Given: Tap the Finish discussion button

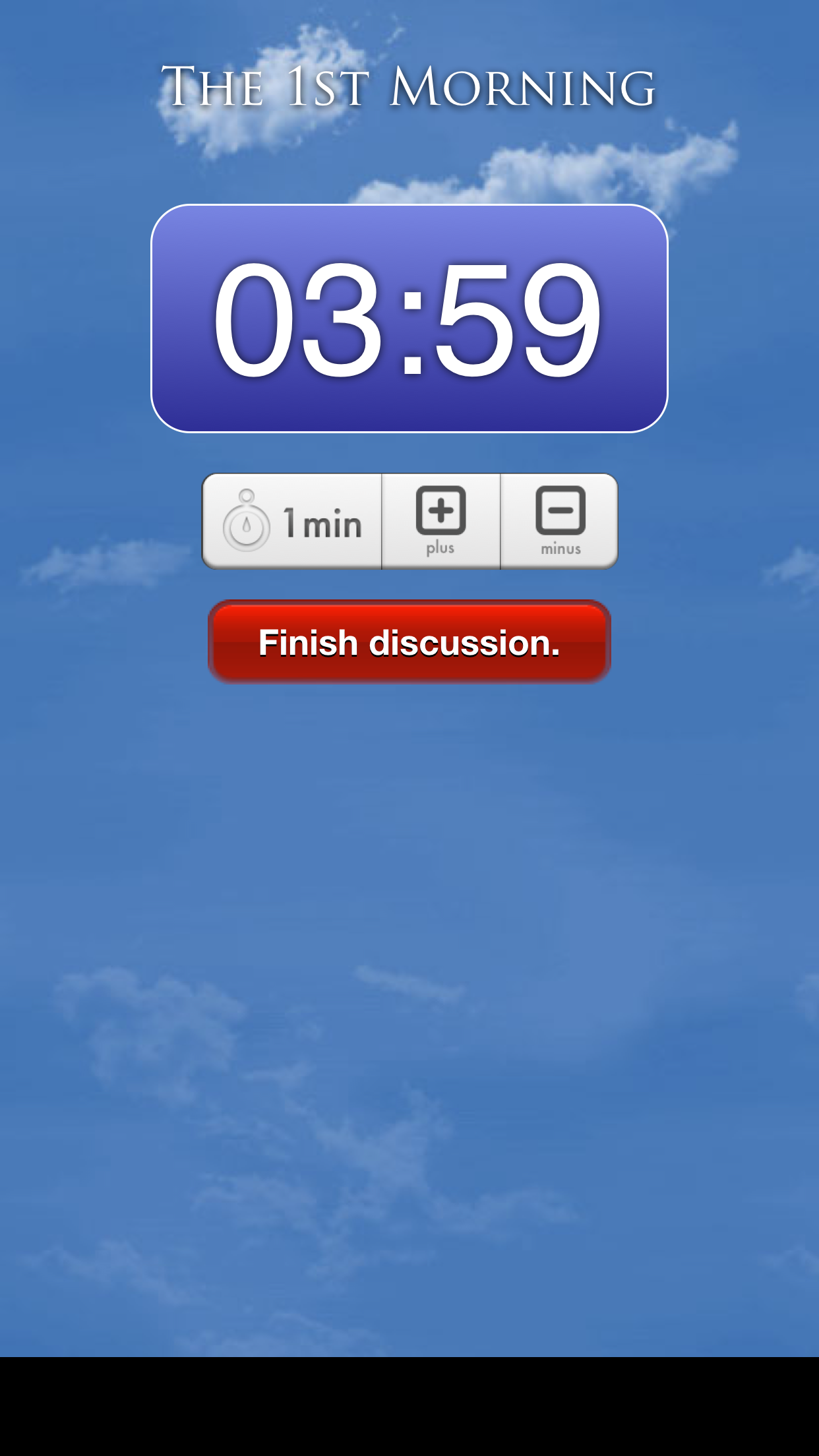Looking at the screenshot, I should click(x=409, y=642).
